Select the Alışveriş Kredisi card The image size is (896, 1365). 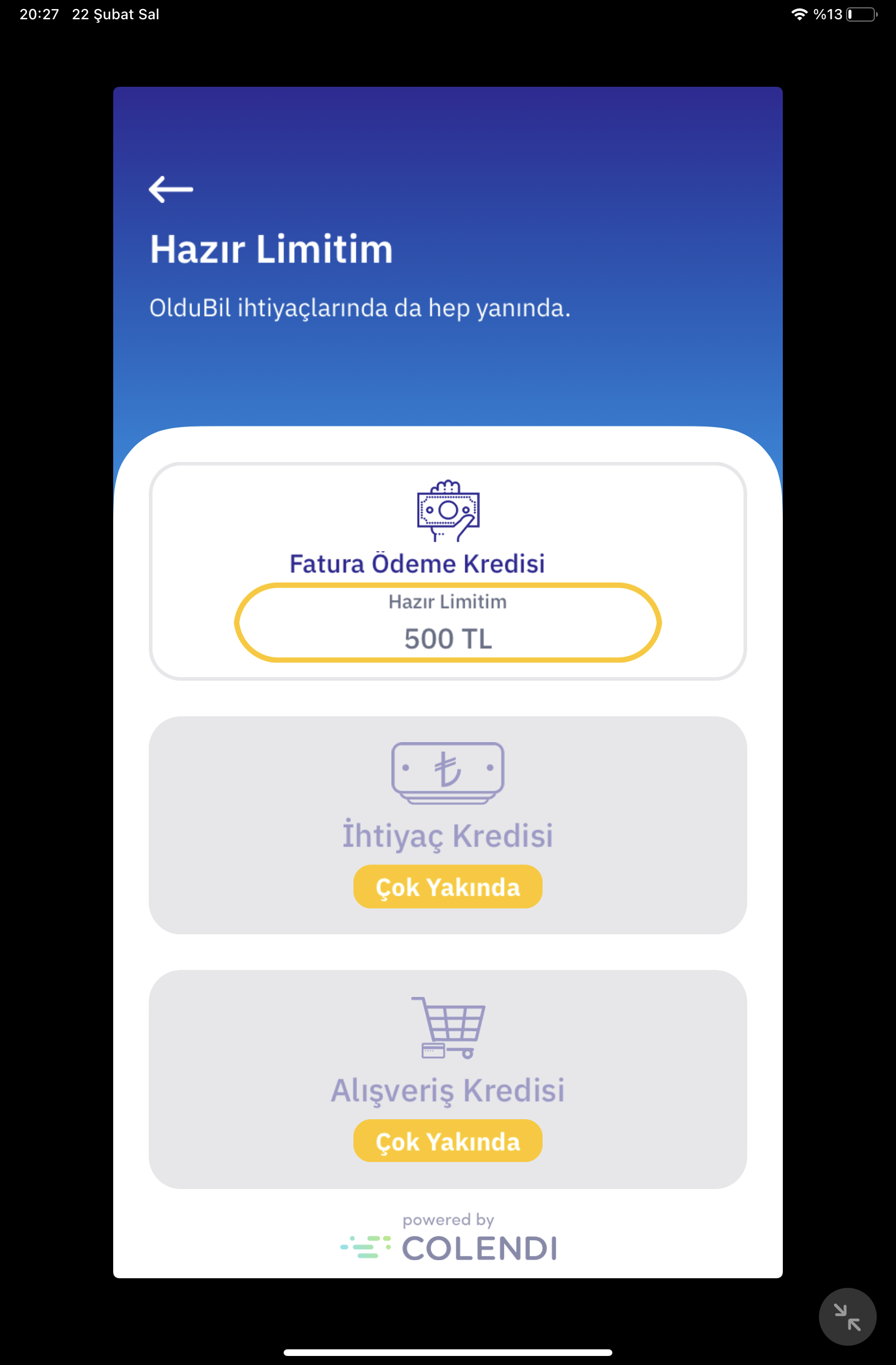click(x=447, y=1078)
